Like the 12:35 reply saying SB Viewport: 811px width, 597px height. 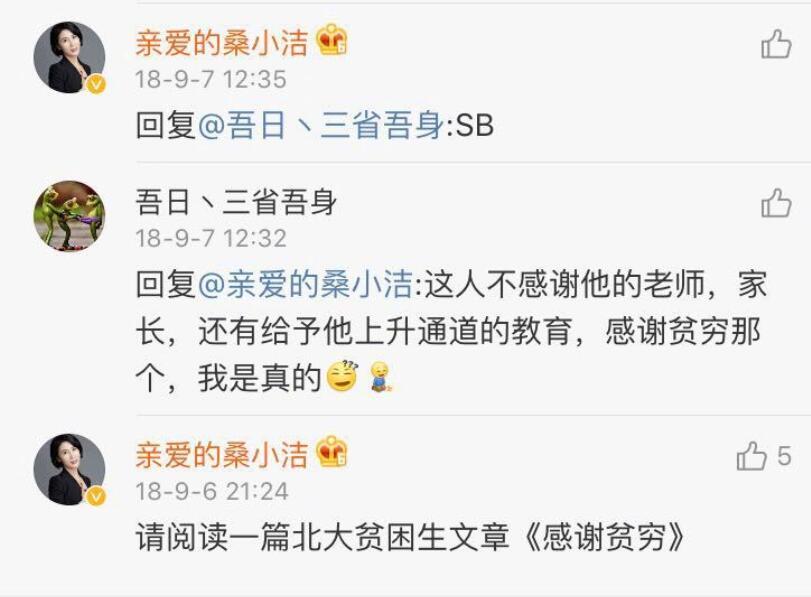tap(776, 44)
